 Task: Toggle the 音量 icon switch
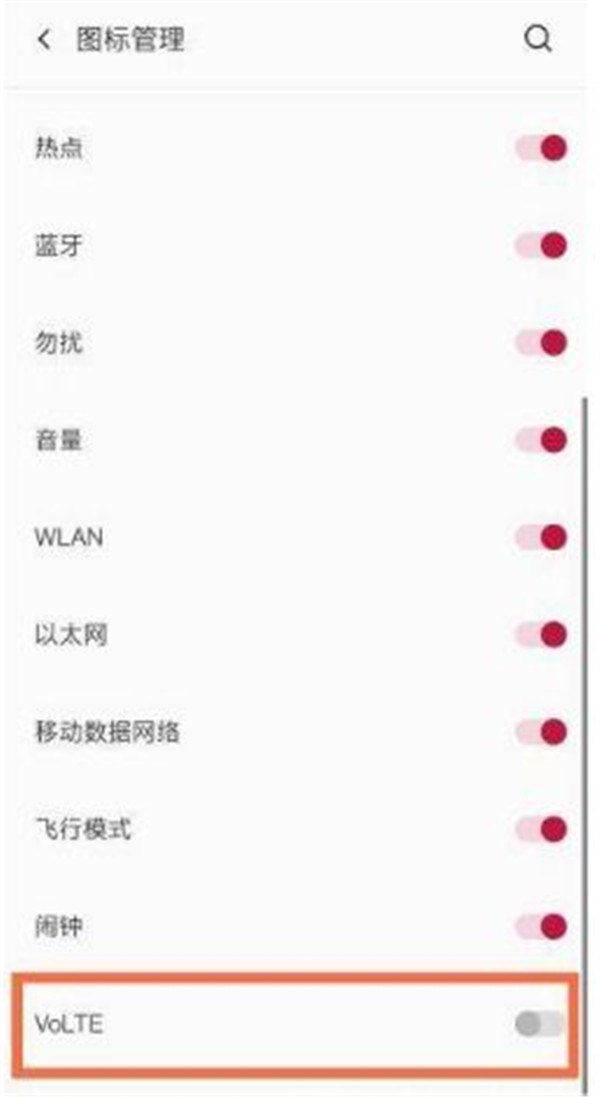(541, 440)
